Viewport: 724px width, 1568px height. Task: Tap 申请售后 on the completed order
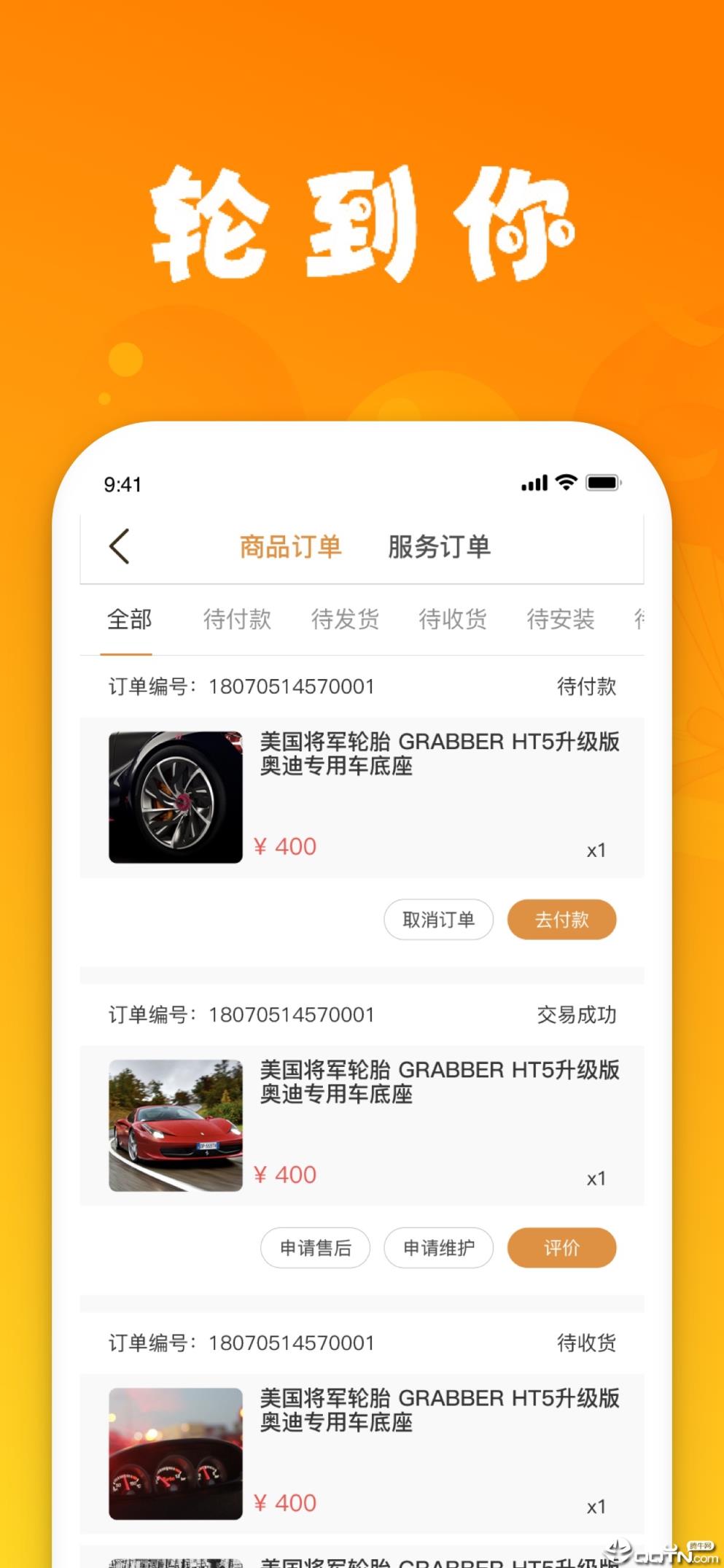(x=315, y=1248)
